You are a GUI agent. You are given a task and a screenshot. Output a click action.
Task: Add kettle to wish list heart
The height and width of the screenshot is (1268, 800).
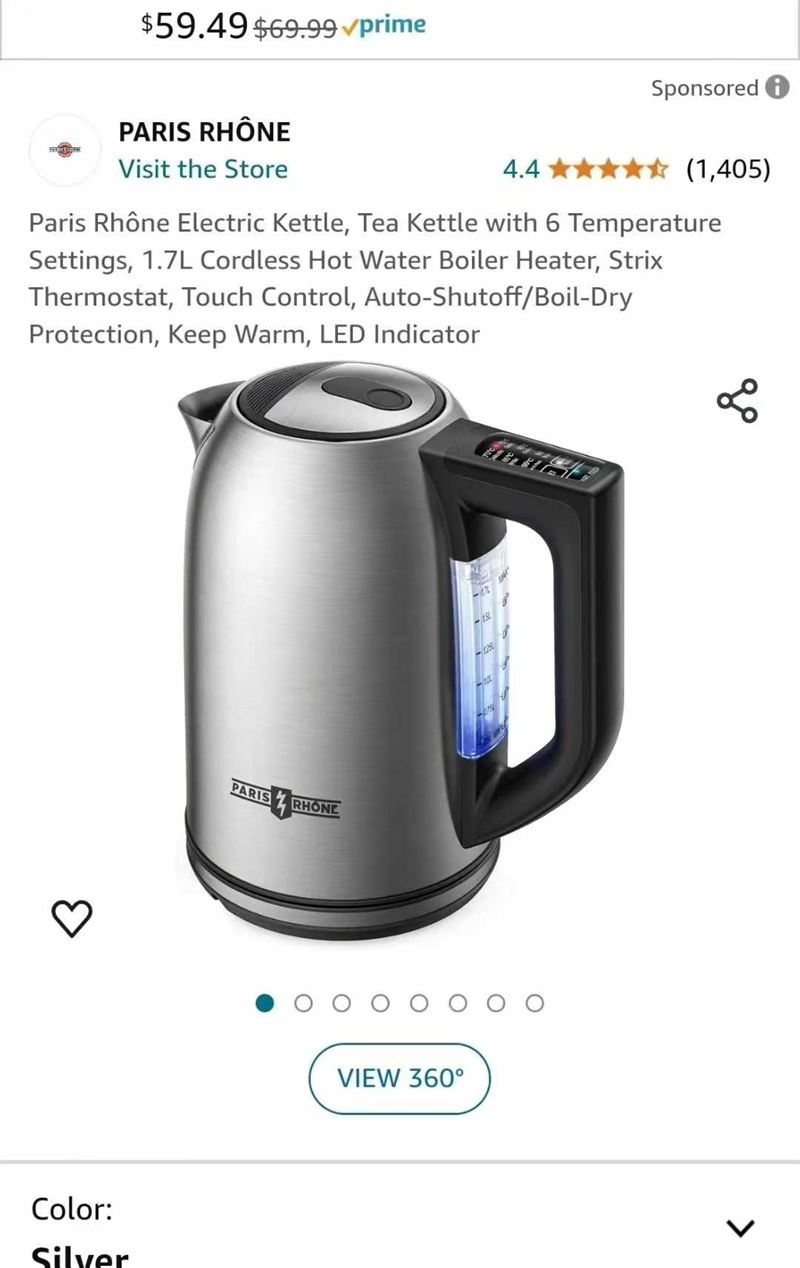point(72,919)
